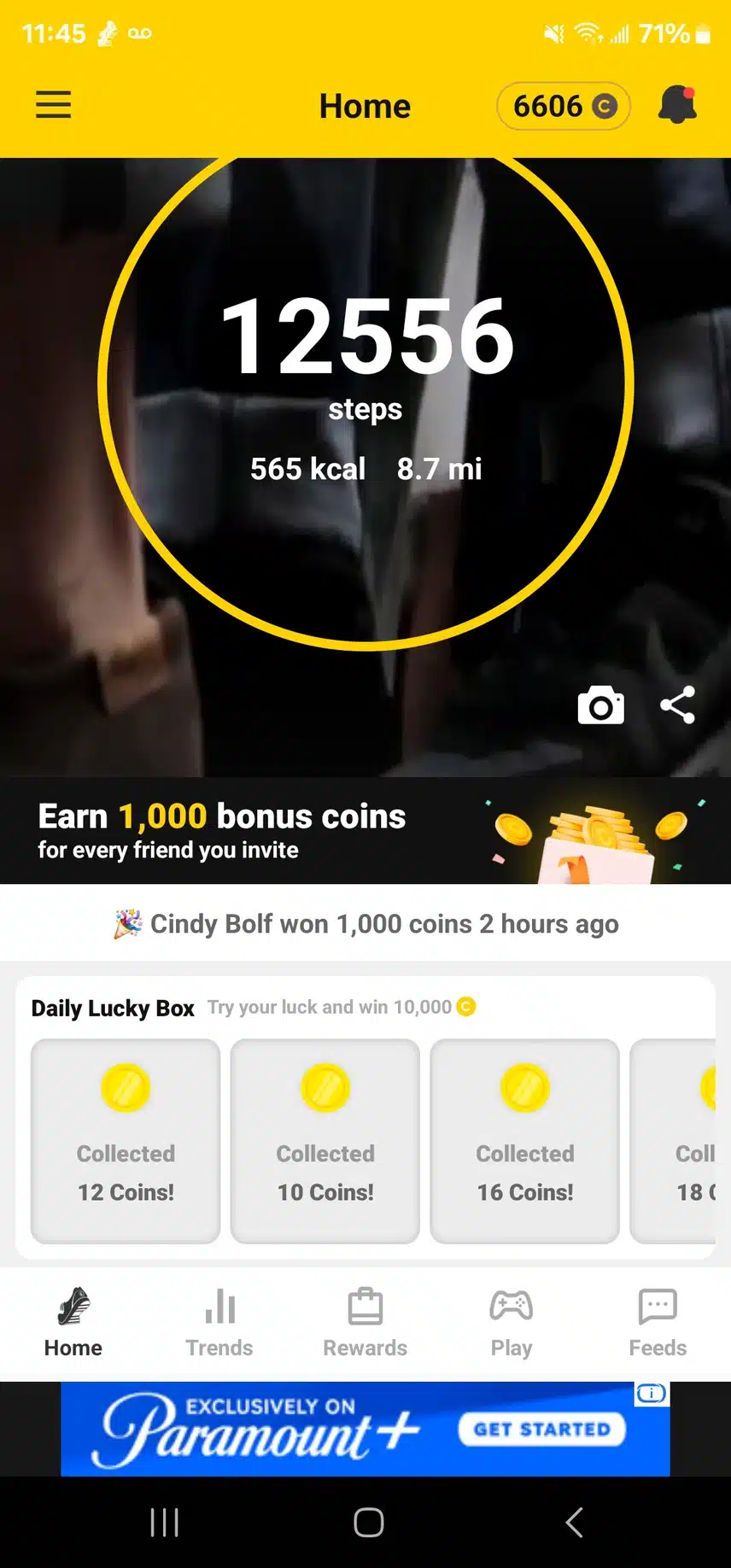
Task: Open the hamburger drawer menu
Action: (53, 105)
